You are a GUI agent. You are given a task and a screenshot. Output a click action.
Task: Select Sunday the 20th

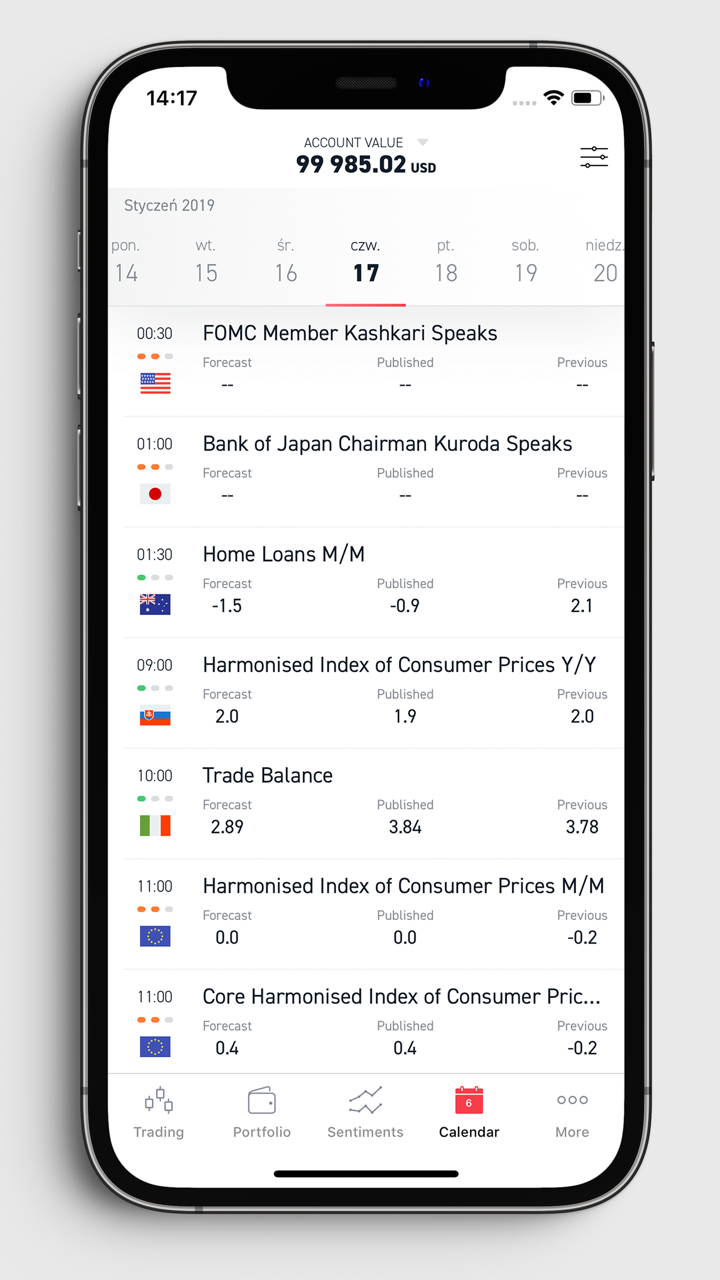tap(603, 262)
